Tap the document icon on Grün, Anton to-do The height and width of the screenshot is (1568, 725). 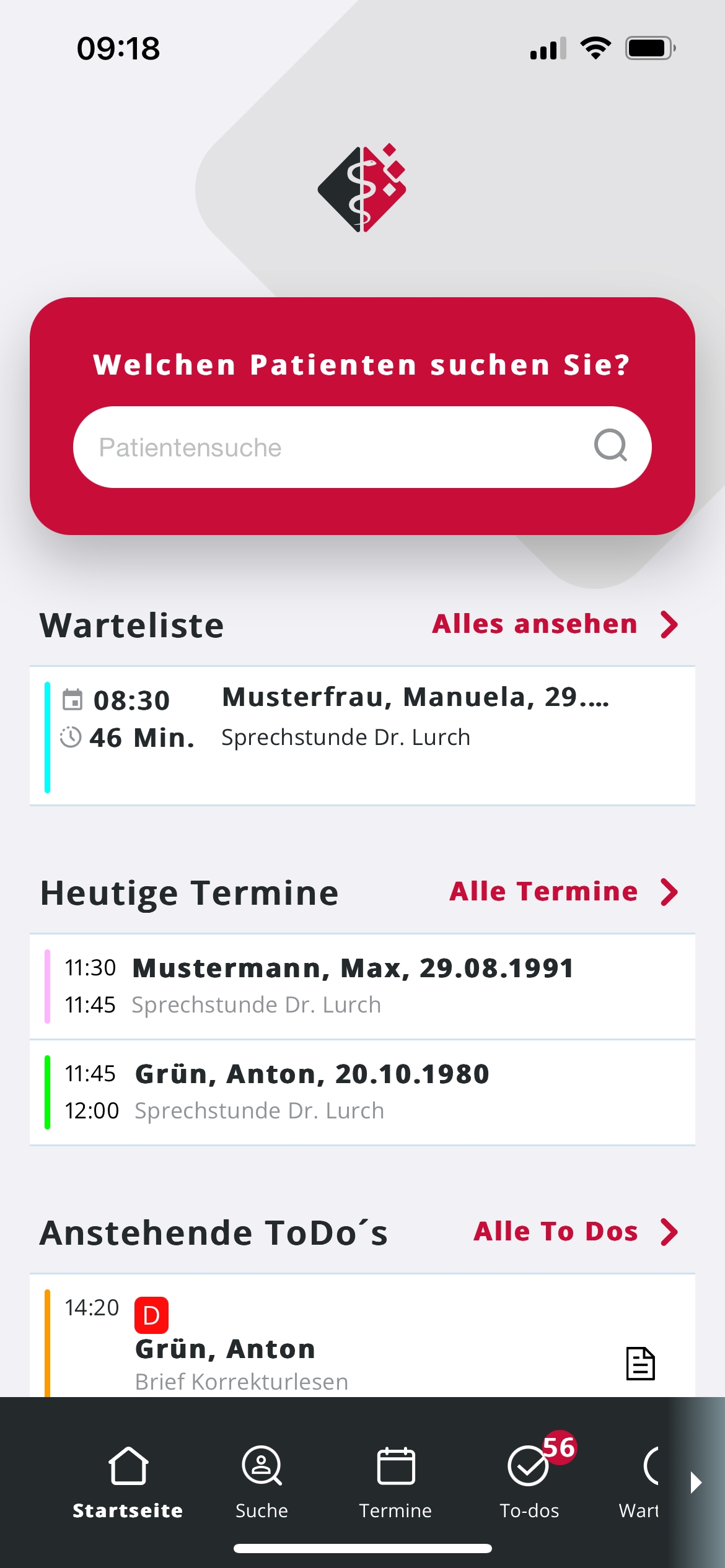[640, 1364]
